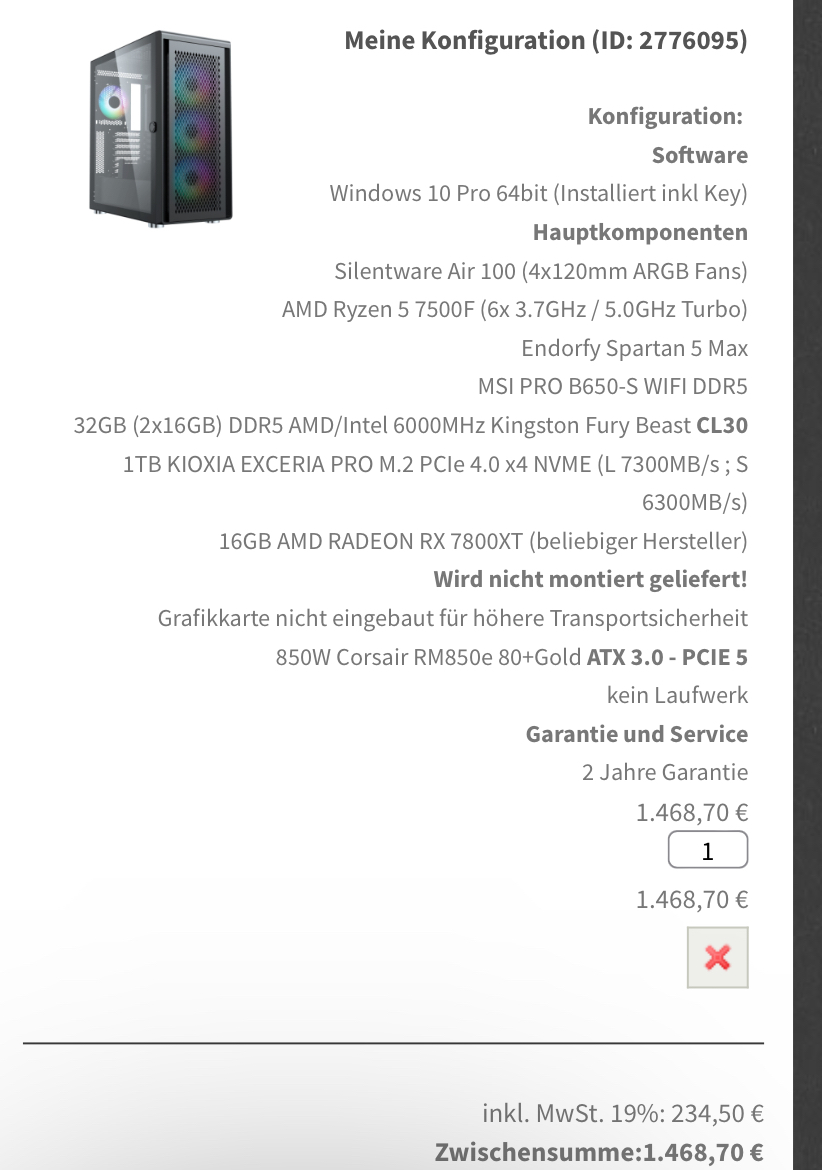The image size is (822, 1170).
Task: Remove the configuration with the red X
Action: click(717, 957)
